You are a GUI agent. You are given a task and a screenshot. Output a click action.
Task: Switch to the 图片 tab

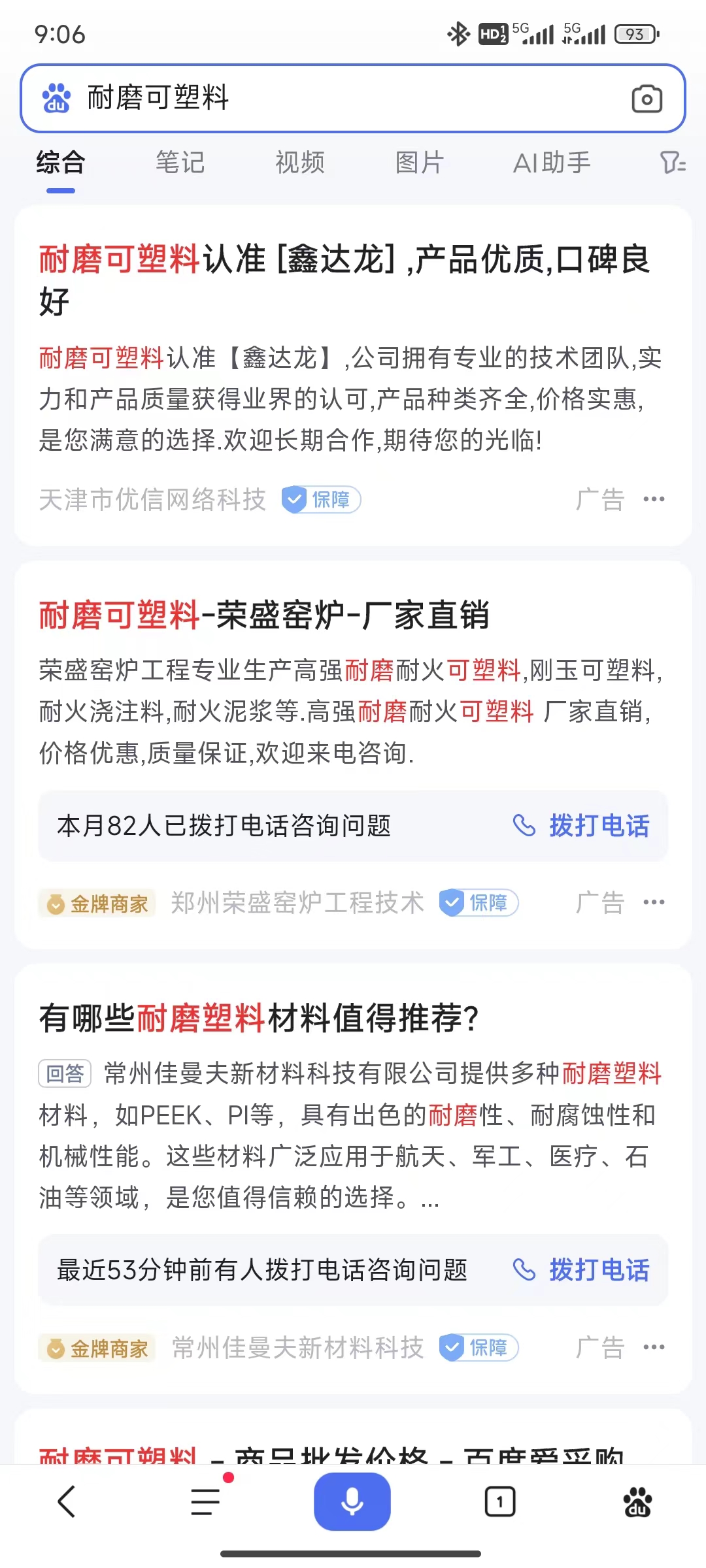[419, 163]
